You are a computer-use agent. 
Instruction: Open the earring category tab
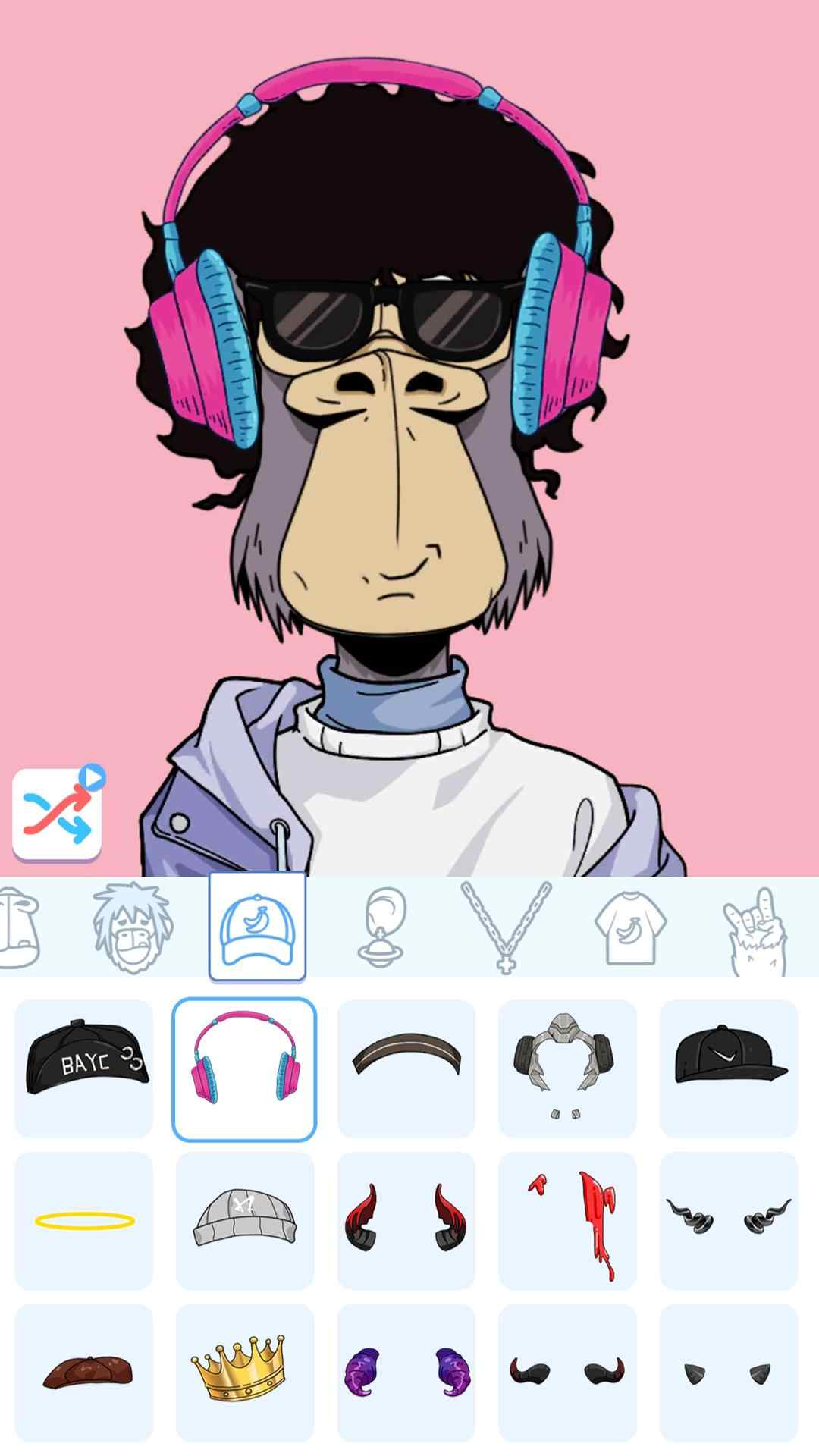(x=381, y=927)
